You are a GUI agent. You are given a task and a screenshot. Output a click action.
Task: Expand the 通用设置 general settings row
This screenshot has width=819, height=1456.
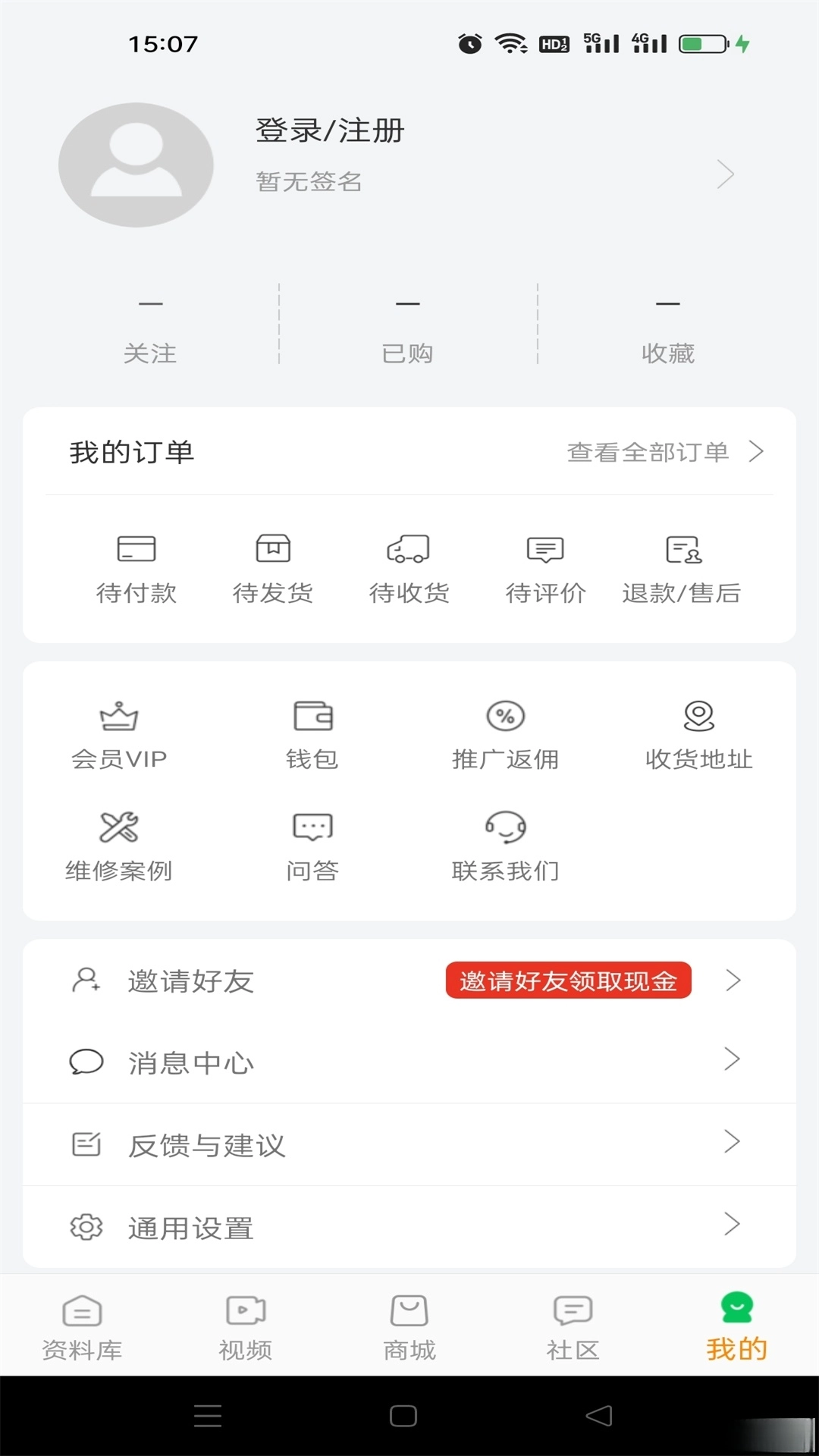tap(409, 1227)
